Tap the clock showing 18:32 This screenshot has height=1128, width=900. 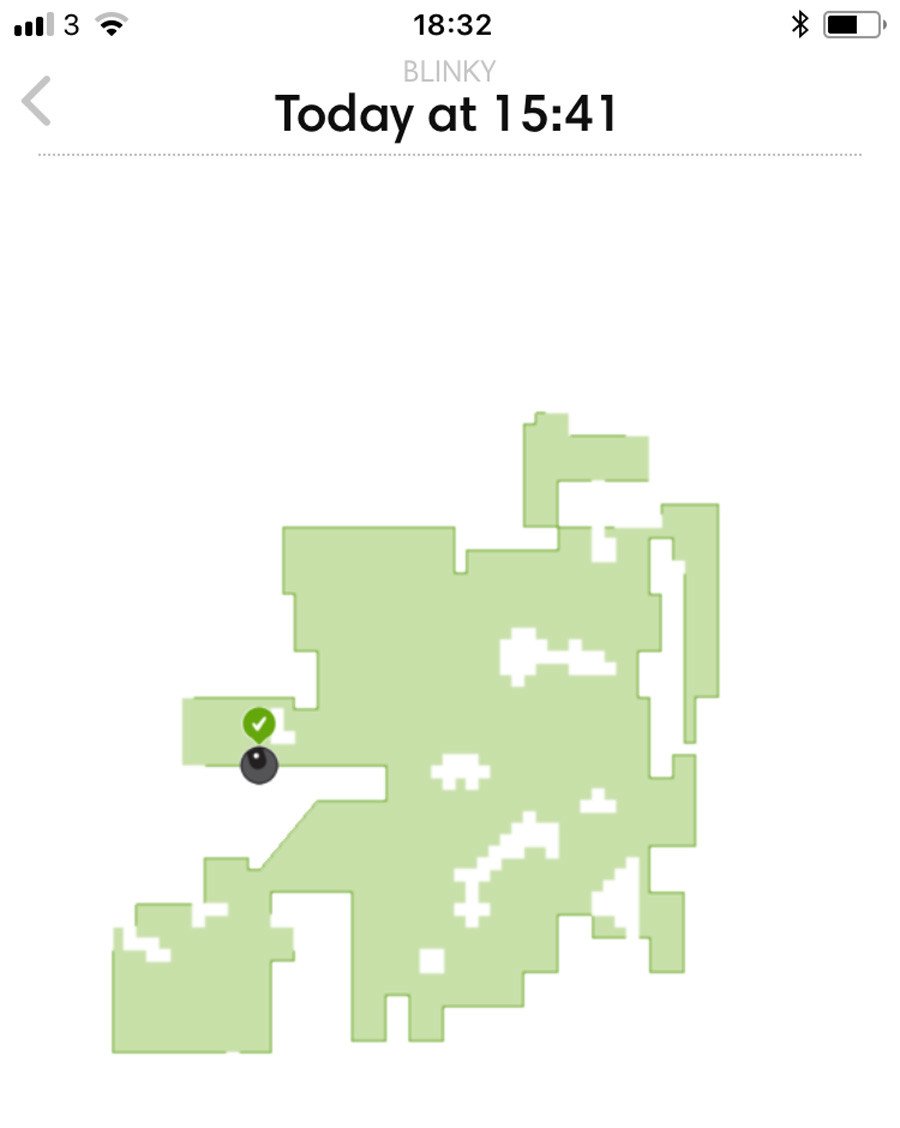coord(450,24)
